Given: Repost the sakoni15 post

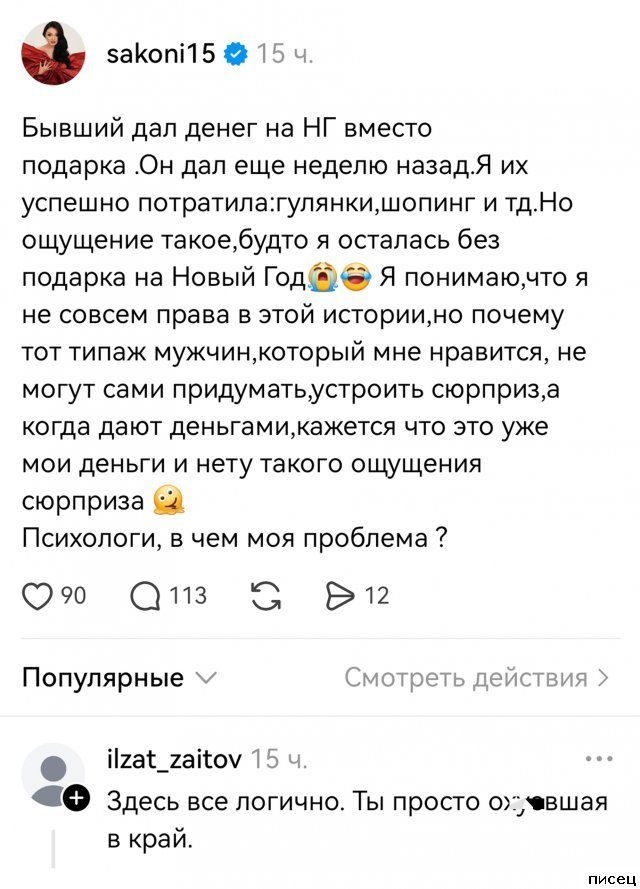Looking at the screenshot, I should coord(265,597).
